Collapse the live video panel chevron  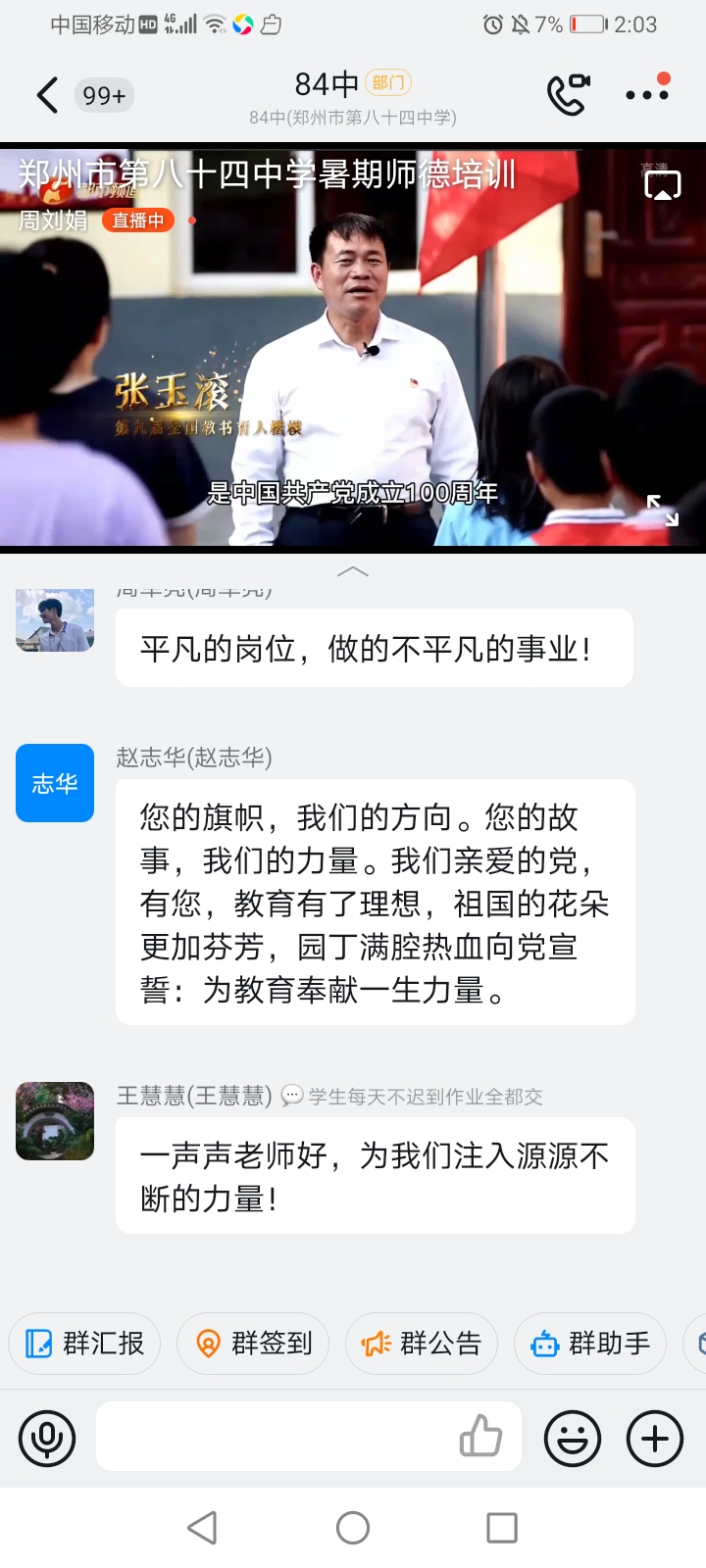[x=353, y=571]
